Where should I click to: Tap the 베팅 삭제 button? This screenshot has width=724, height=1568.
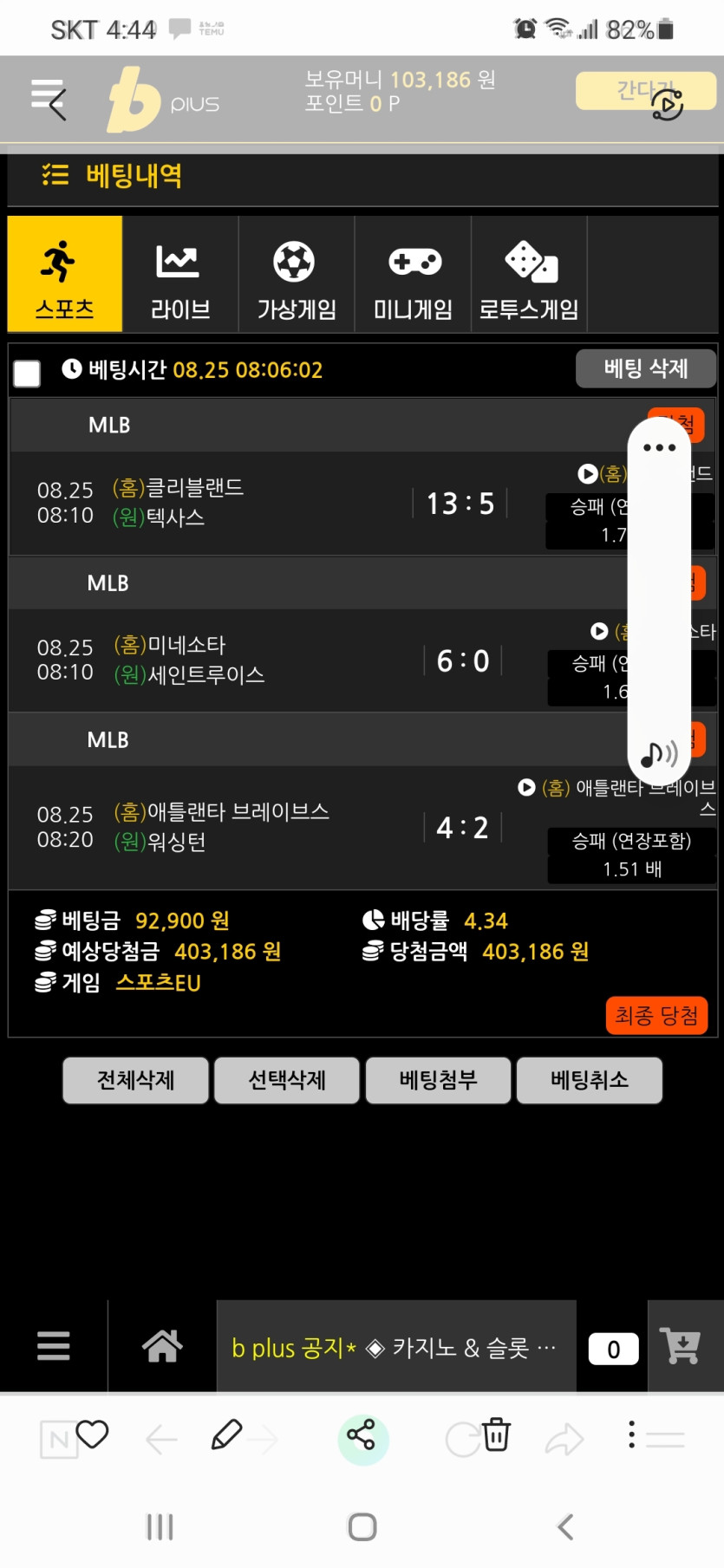645,369
